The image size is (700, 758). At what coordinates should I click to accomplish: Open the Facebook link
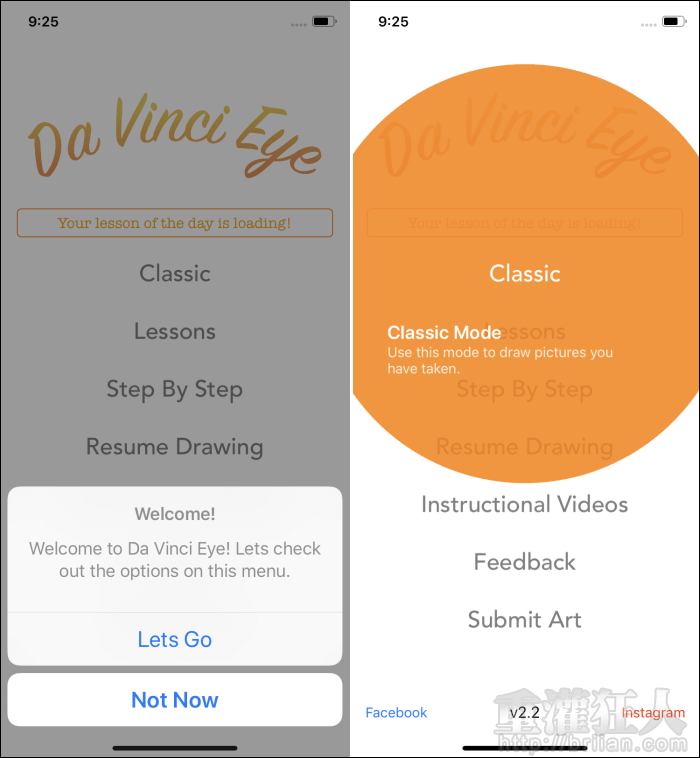point(396,713)
